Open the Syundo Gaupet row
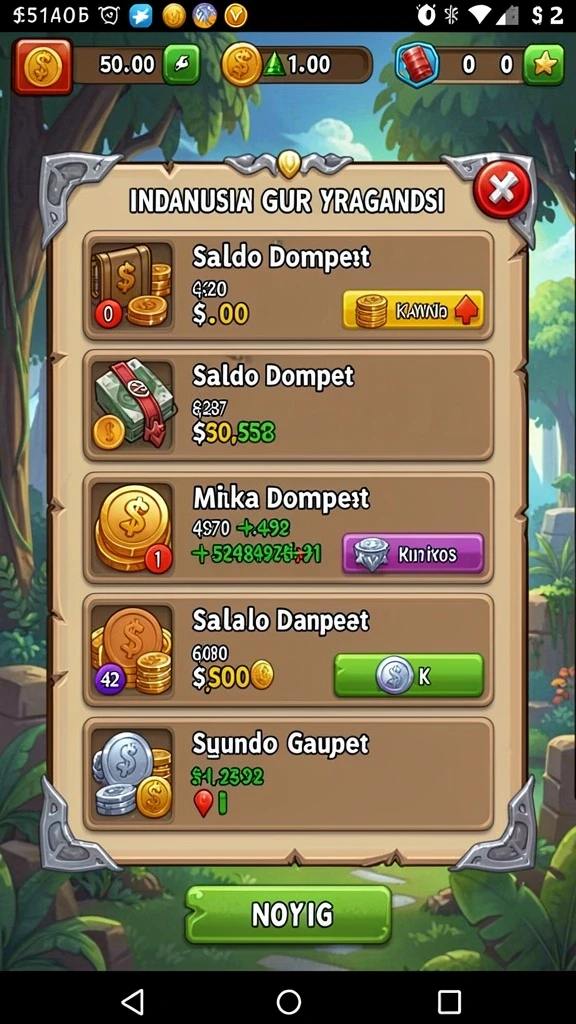Viewport: 576px width, 1024px height. tap(288, 775)
